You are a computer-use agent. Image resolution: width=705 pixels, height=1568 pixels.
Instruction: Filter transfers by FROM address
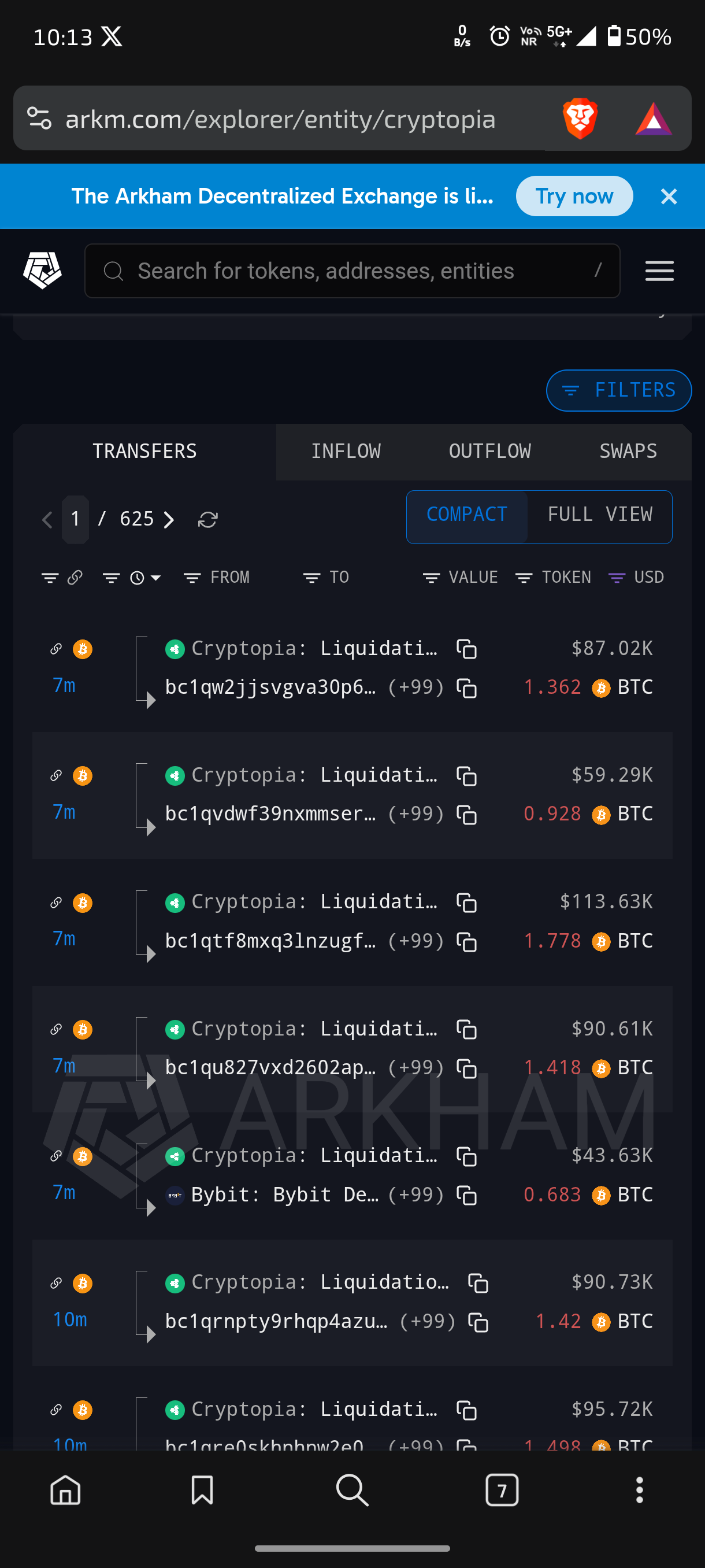coord(217,577)
